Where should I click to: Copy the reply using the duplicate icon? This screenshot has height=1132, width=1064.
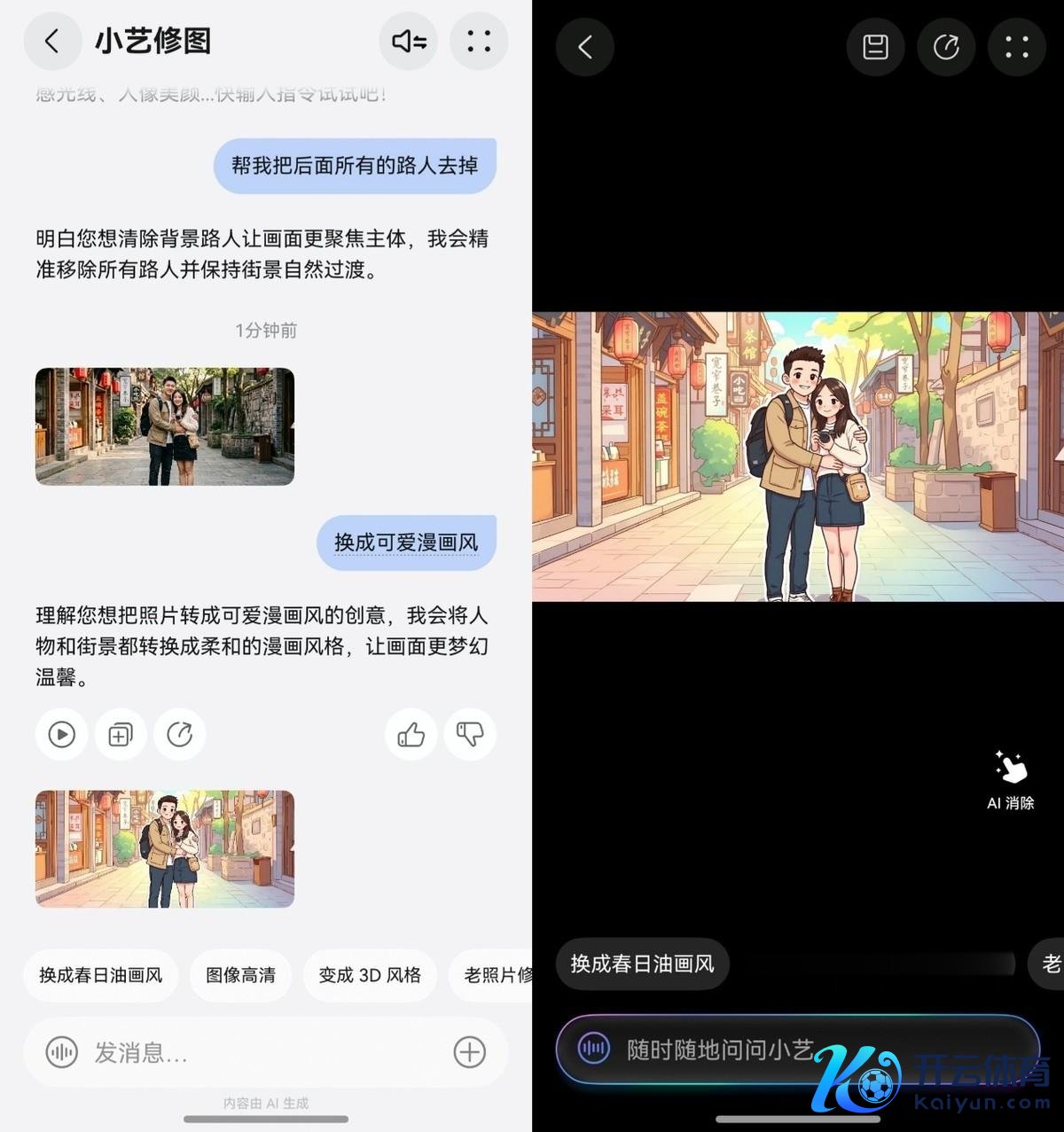pyautogui.click(x=121, y=735)
